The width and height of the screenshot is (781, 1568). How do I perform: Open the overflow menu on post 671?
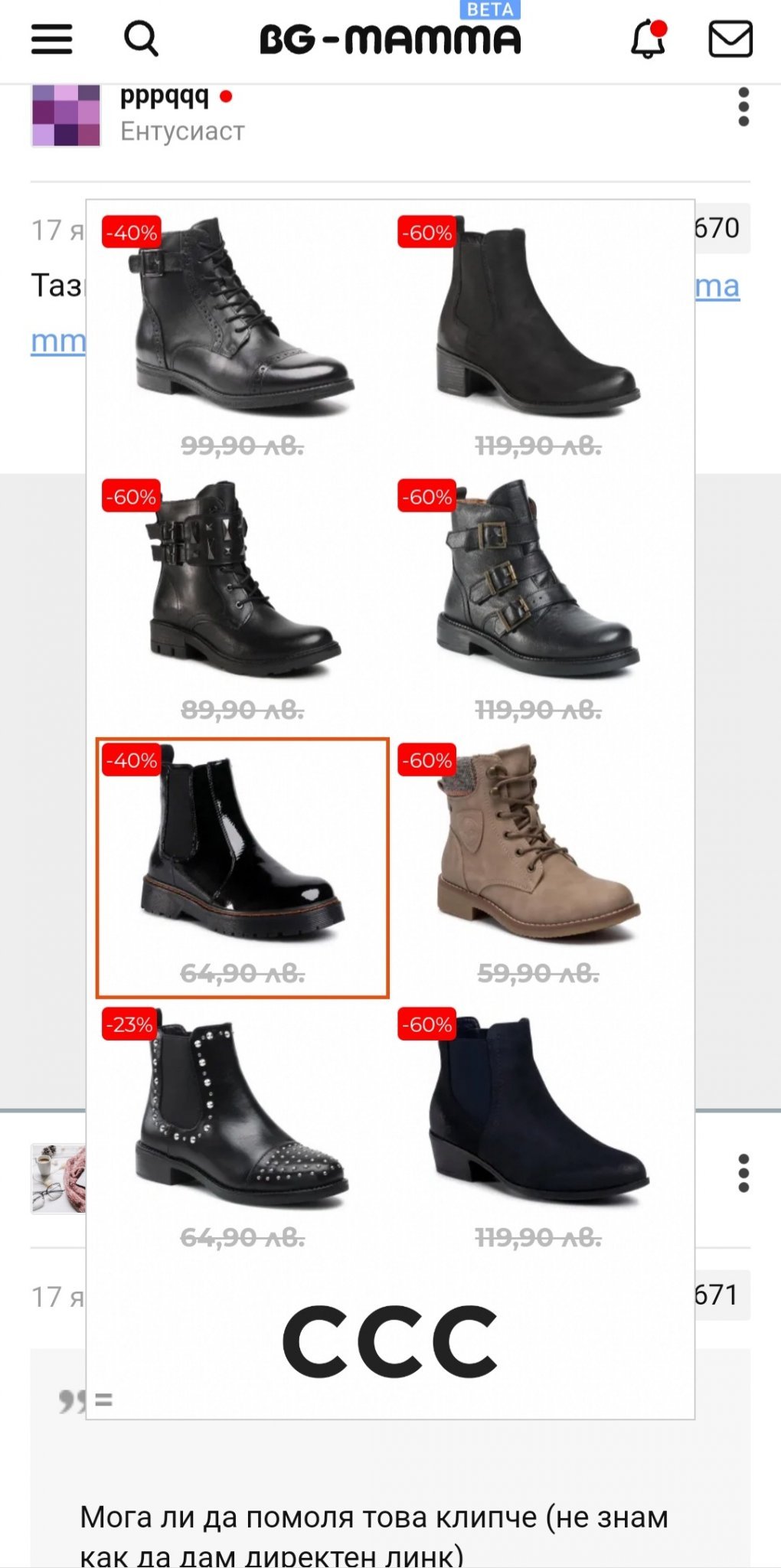coord(743,1173)
